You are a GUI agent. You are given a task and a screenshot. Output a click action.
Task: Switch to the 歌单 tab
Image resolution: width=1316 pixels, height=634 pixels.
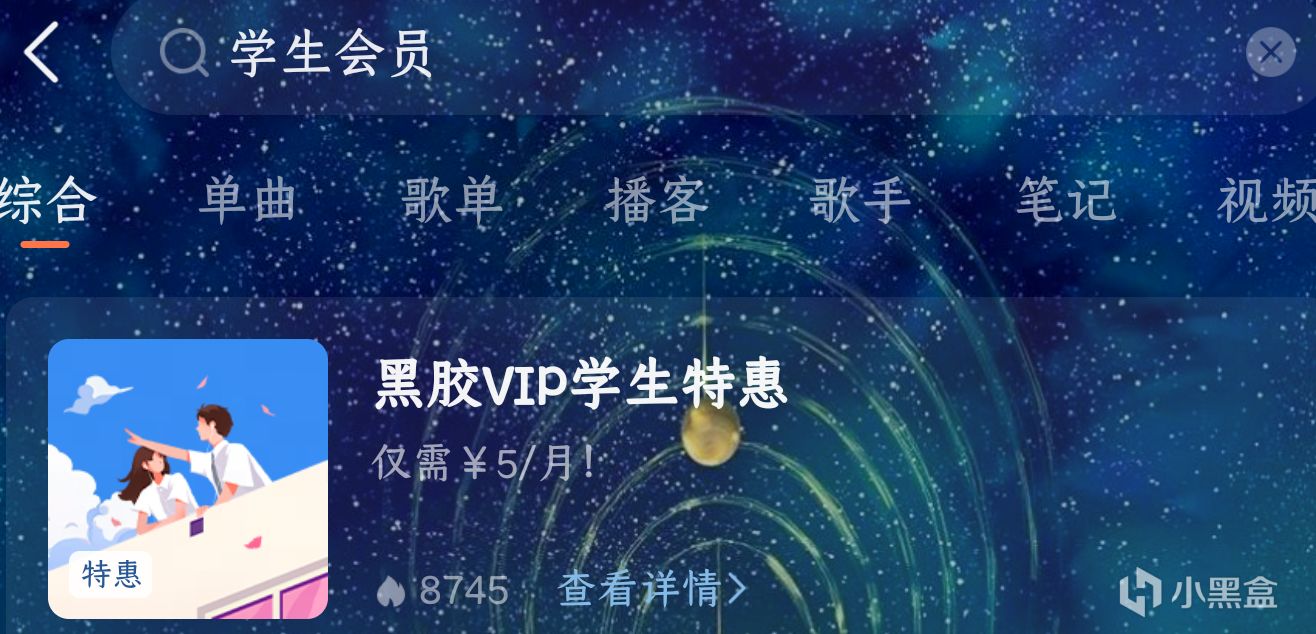pyautogui.click(x=451, y=199)
